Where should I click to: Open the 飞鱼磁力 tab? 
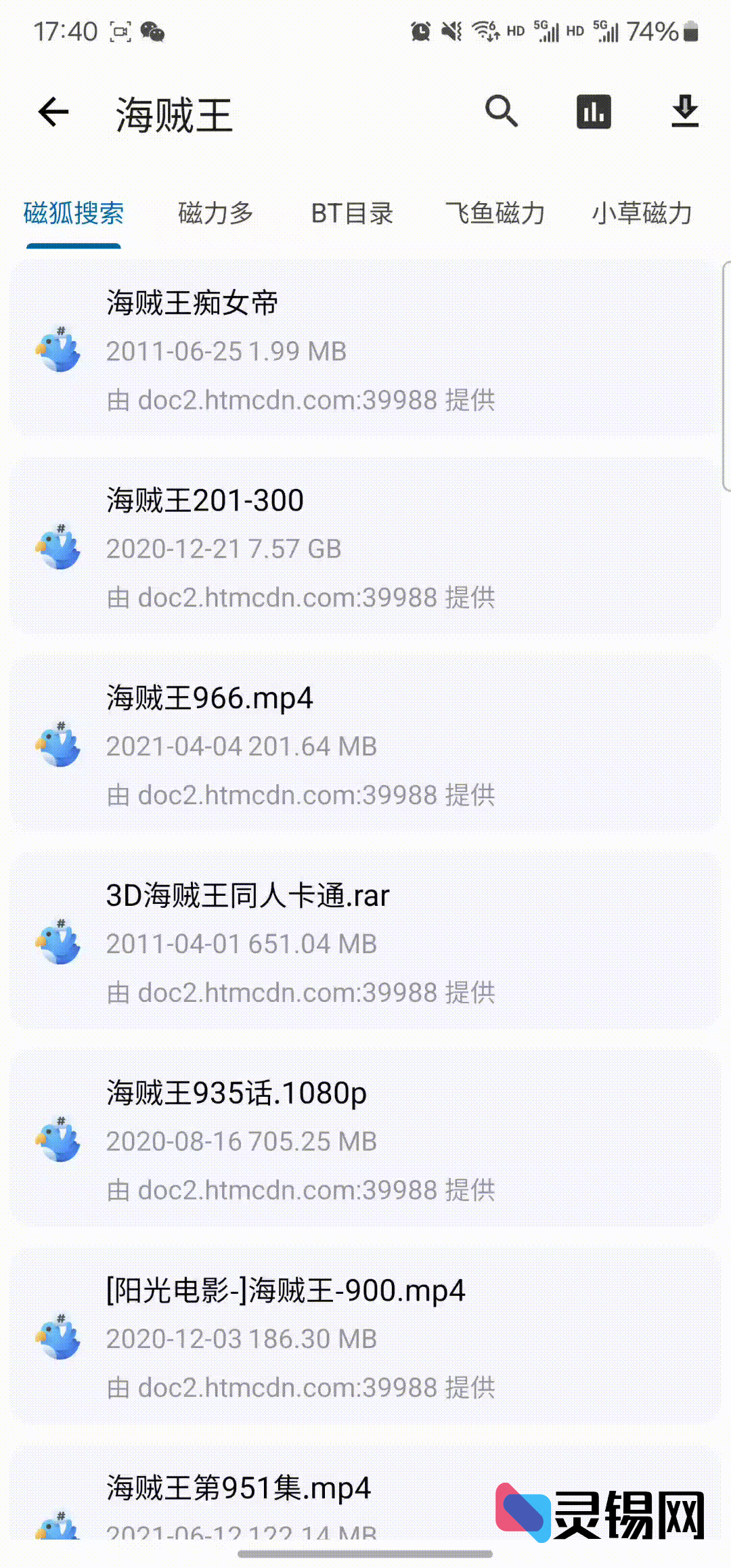pos(495,213)
